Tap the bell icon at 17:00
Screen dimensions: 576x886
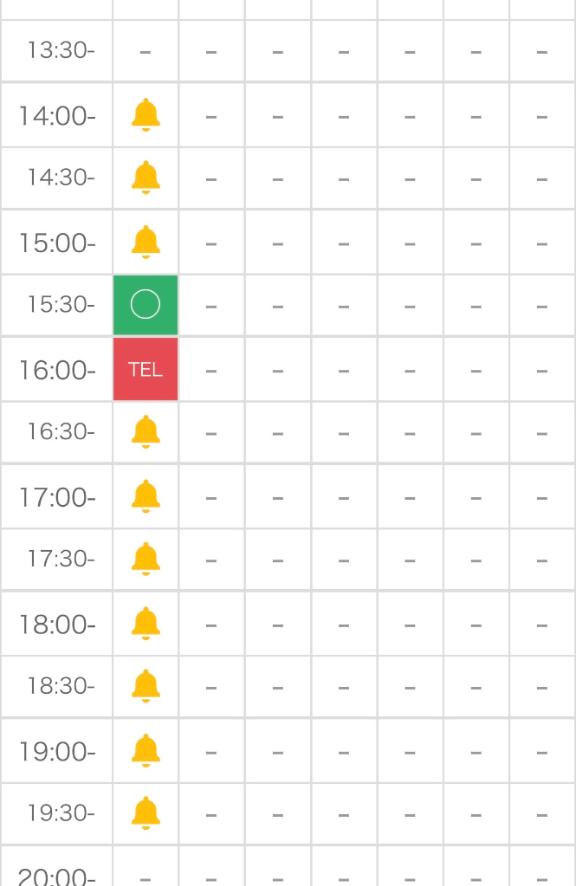(146, 496)
